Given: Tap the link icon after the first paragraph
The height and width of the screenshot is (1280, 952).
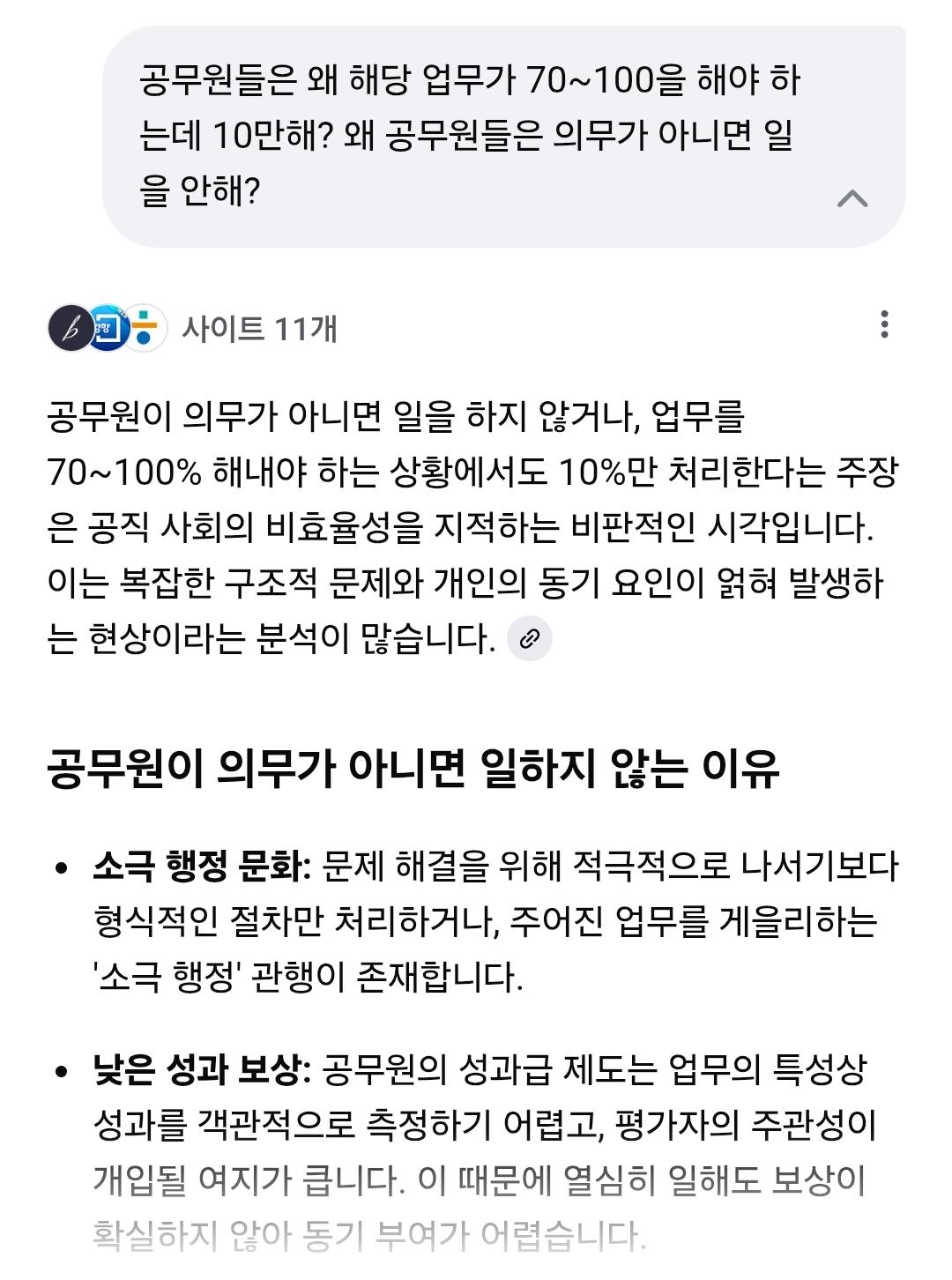Looking at the screenshot, I should (x=530, y=639).
